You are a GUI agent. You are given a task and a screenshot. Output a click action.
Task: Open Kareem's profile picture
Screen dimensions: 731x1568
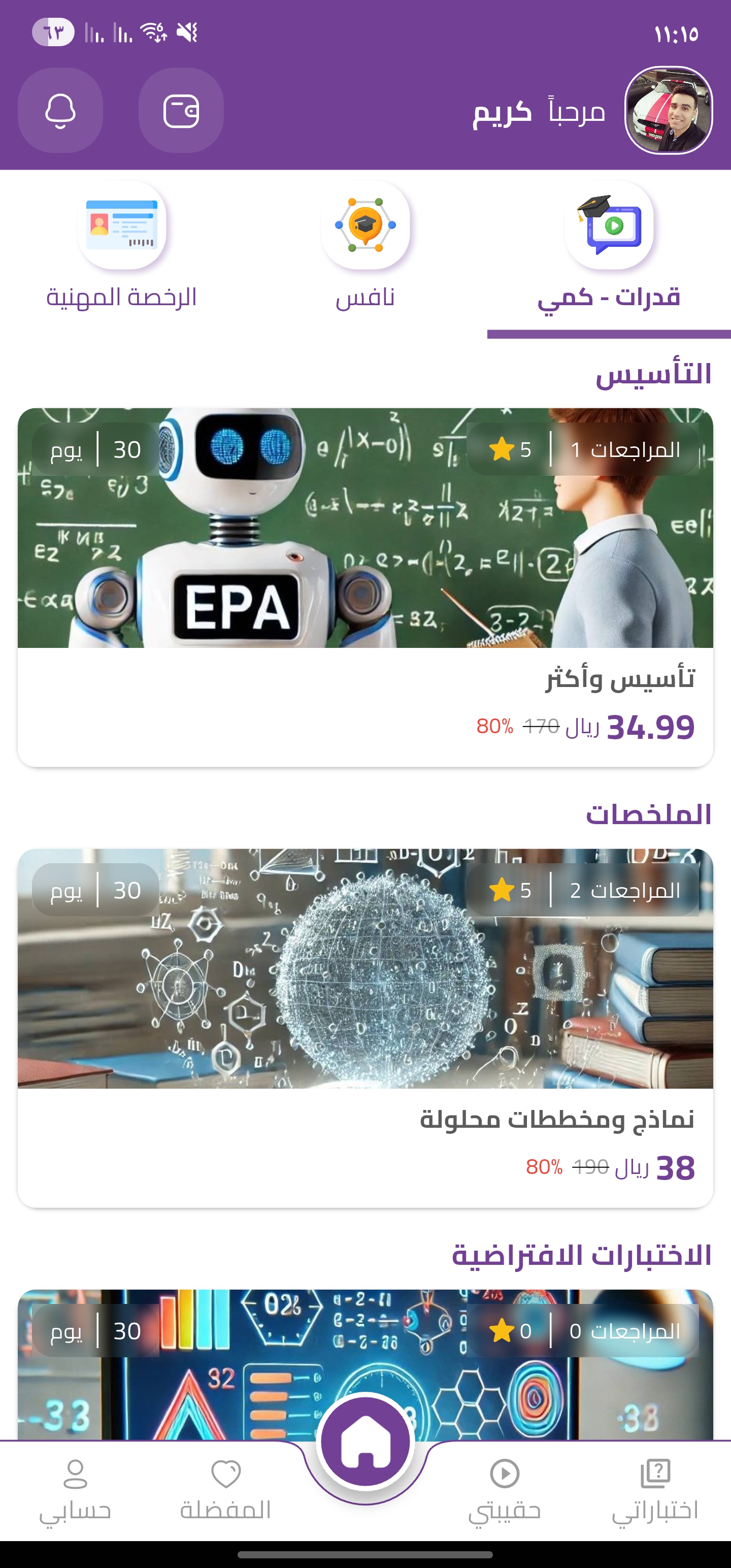pyautogui.click(x=669, y=110)
